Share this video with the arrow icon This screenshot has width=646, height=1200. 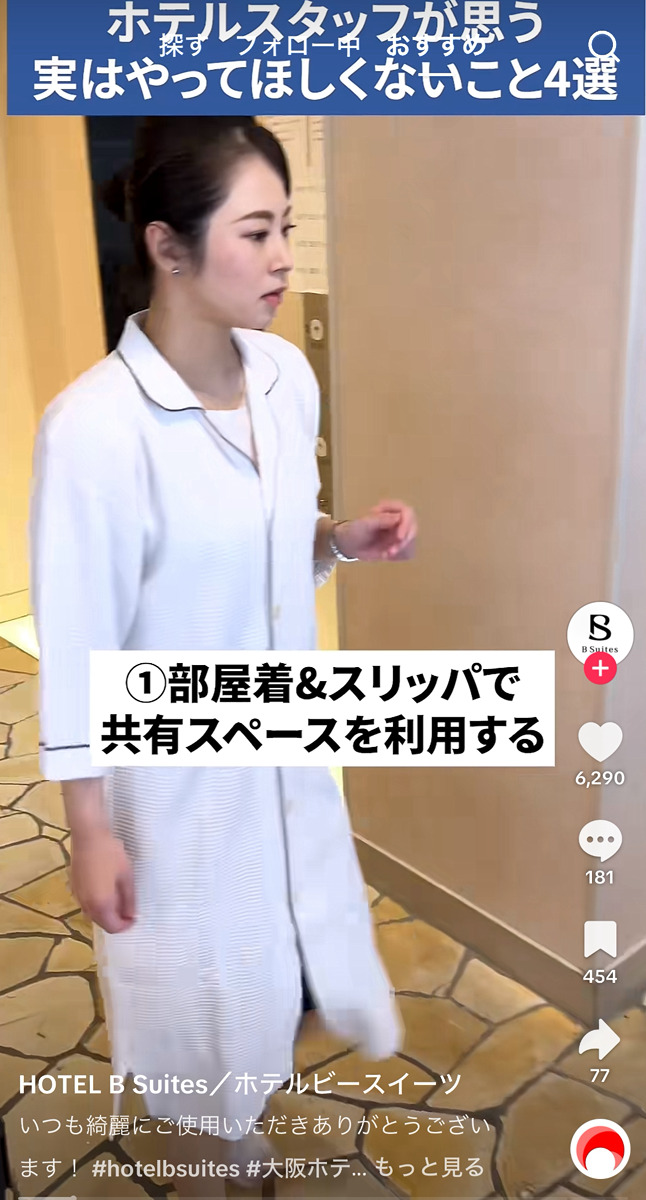[600, 1041]
